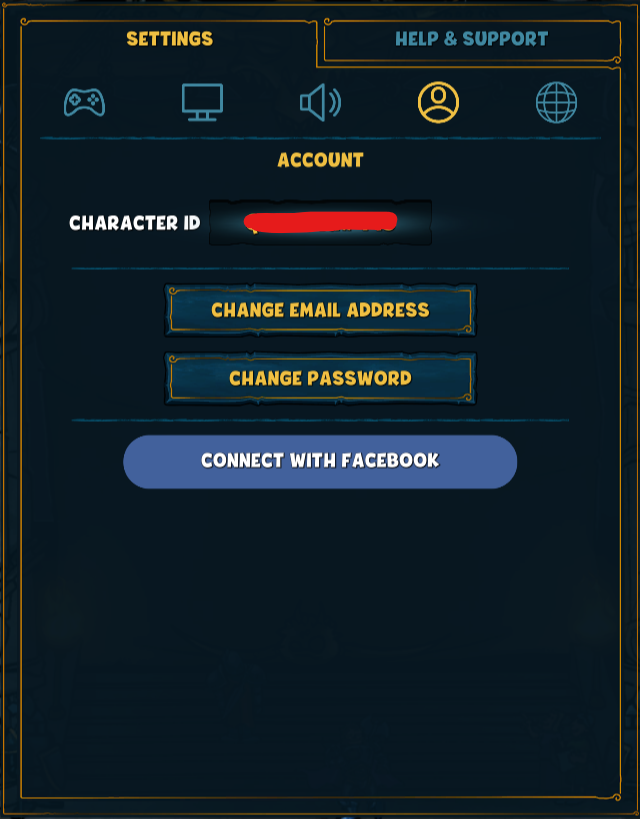Viewport: 640px width, 819px height.
Task: Open the audio speaker settings
Action: pos(320,102)
